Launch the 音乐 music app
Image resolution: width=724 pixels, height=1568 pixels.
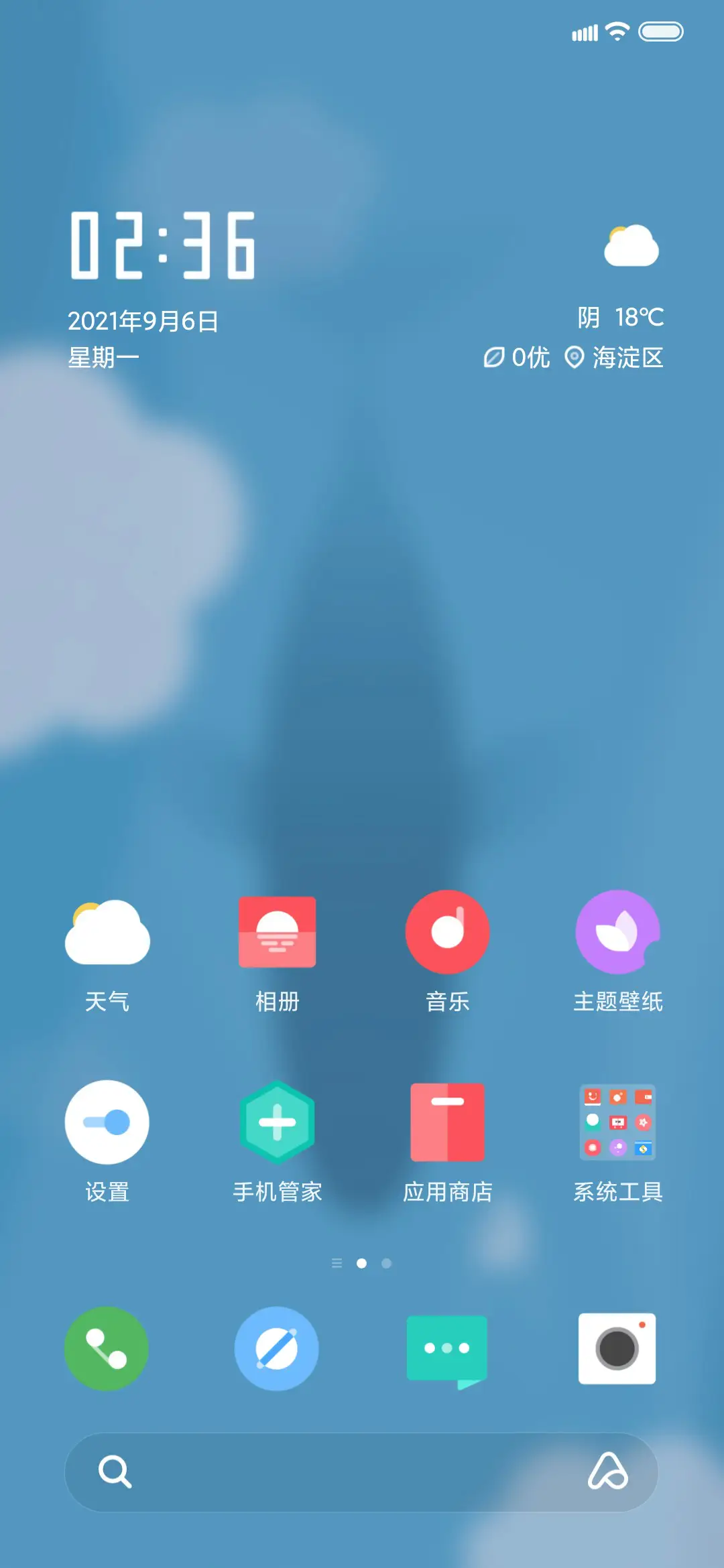tap(447, 933)
